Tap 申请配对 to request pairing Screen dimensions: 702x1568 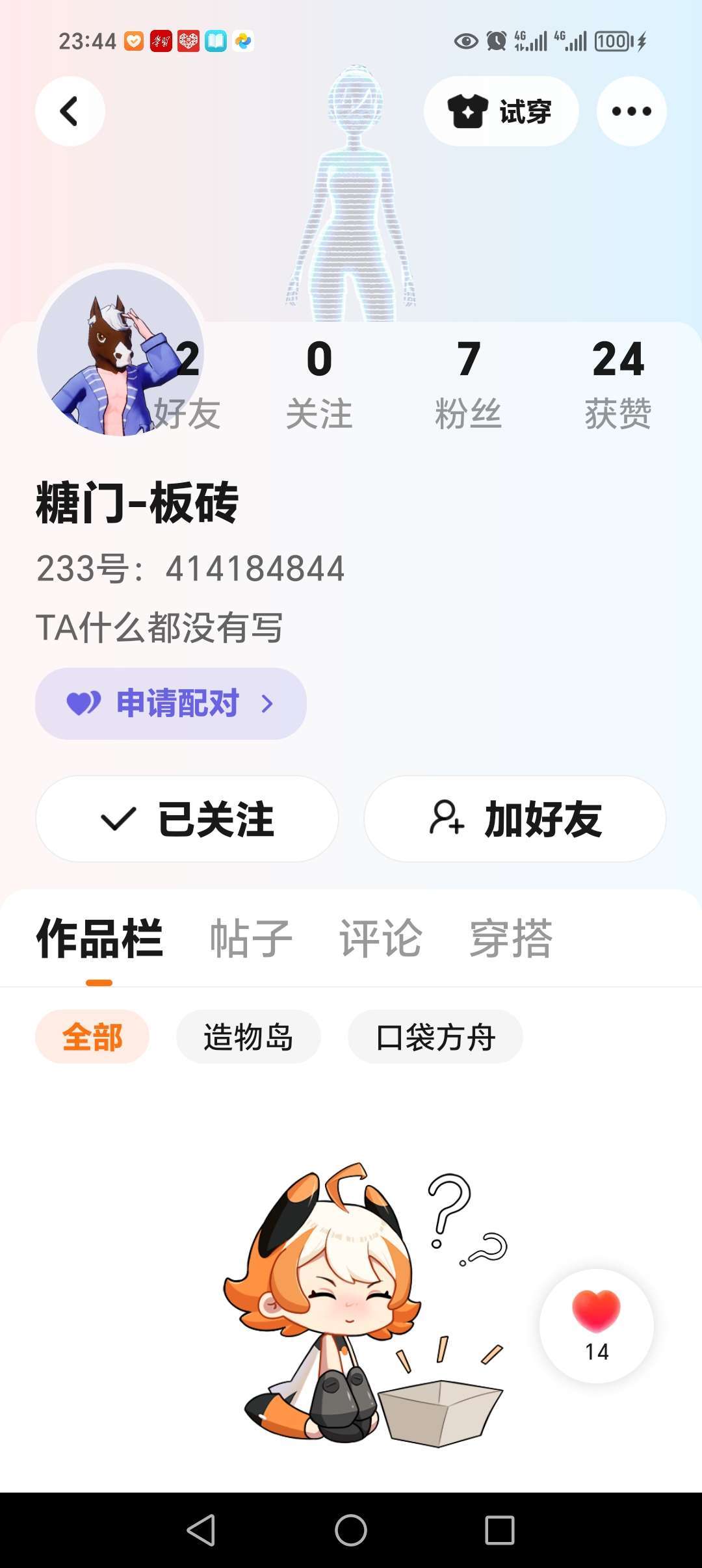coord(170,703)
